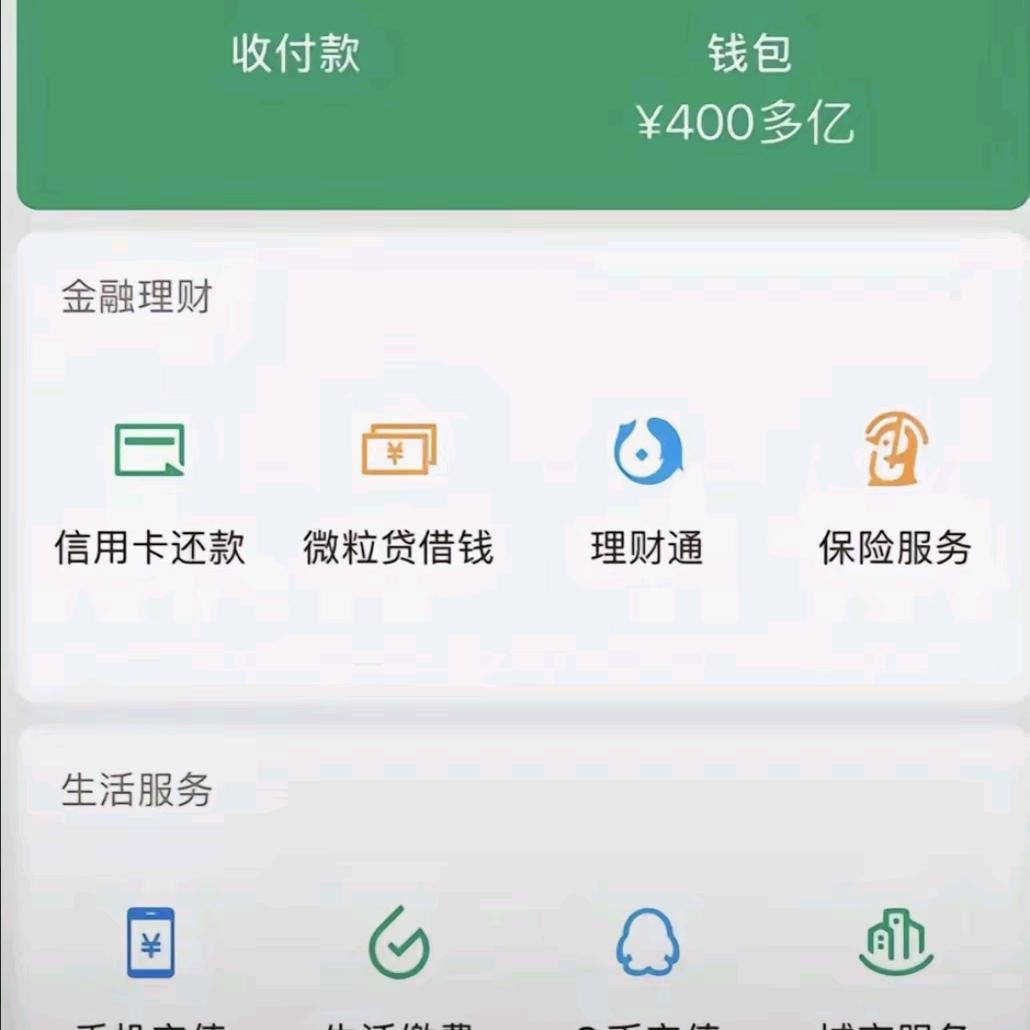Viewport: 1030px width, 1030px height.
Task: Open 信用卡还款 credit card repayment
Action: (150, 490)
